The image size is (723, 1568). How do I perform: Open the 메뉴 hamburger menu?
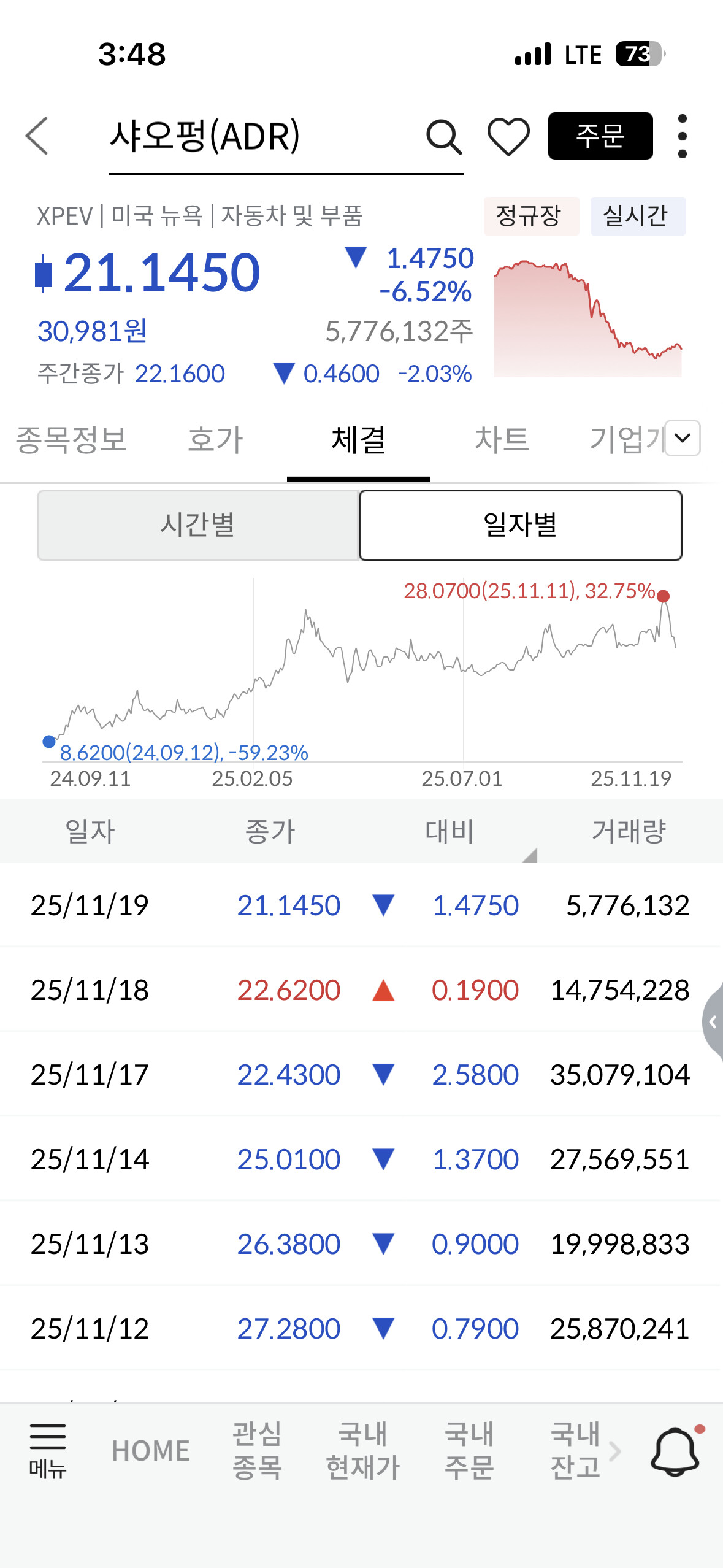[x=48, y=1450]
